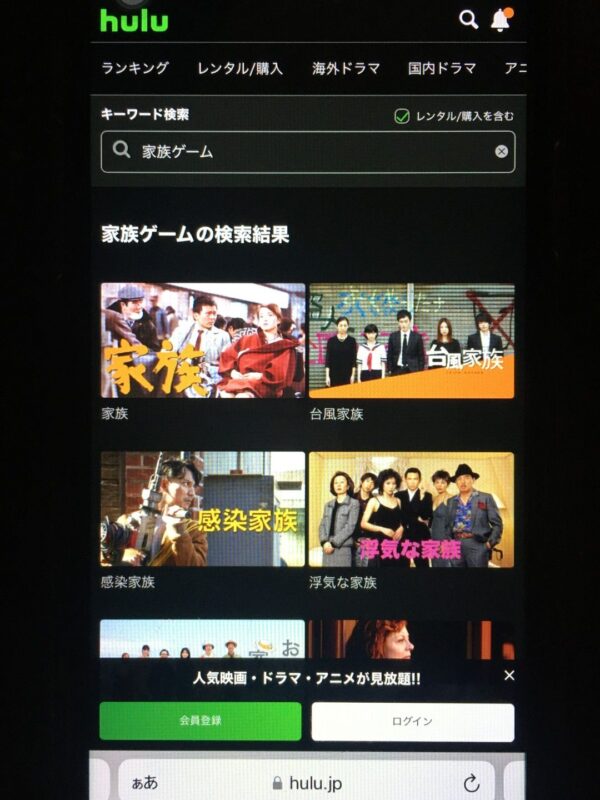The height and width of the screenshot is (800, 600).
Task: Uncheck the レンタル/購入を含む checkbox
Action: pyautogui.click(x=402, y=116)
